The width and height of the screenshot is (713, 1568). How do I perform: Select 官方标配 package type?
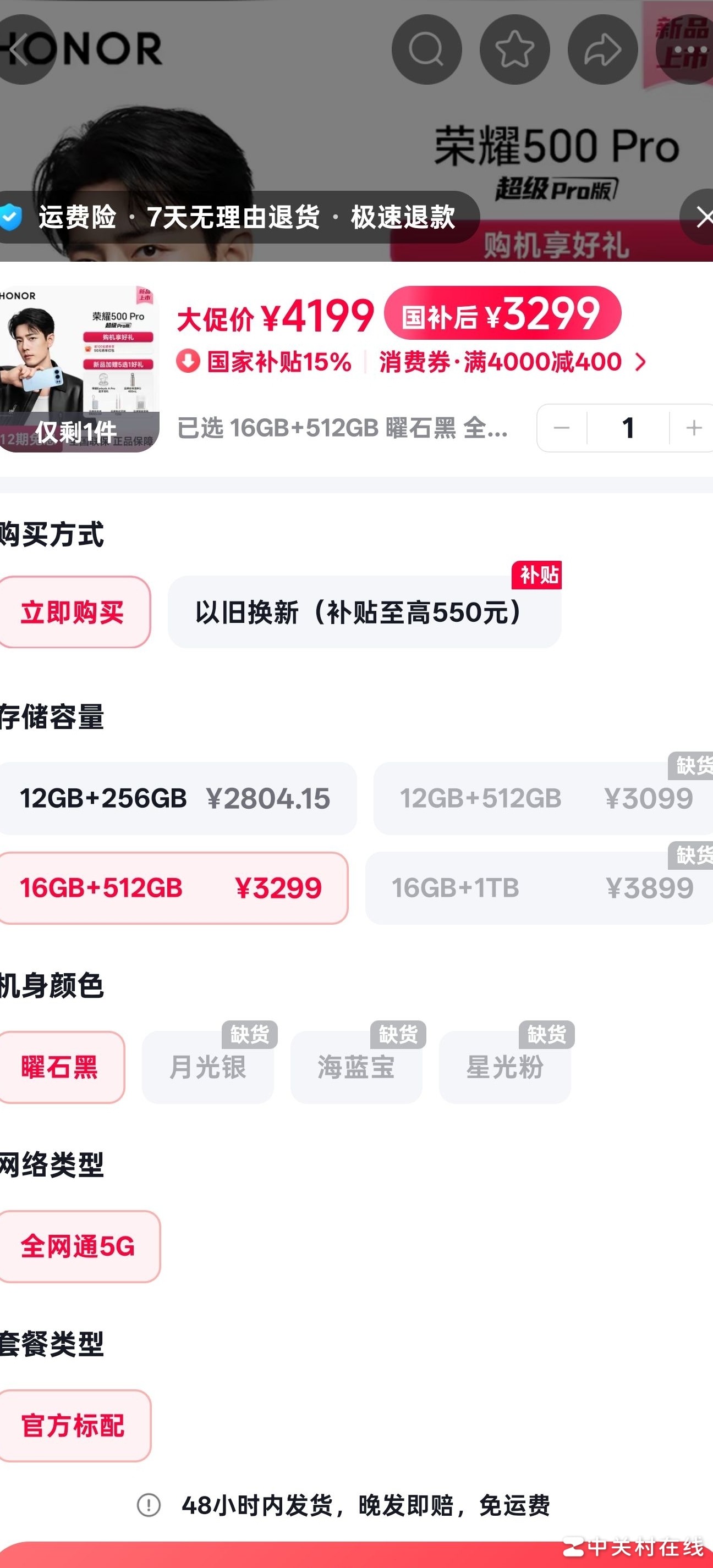(x=74, y=1426)
